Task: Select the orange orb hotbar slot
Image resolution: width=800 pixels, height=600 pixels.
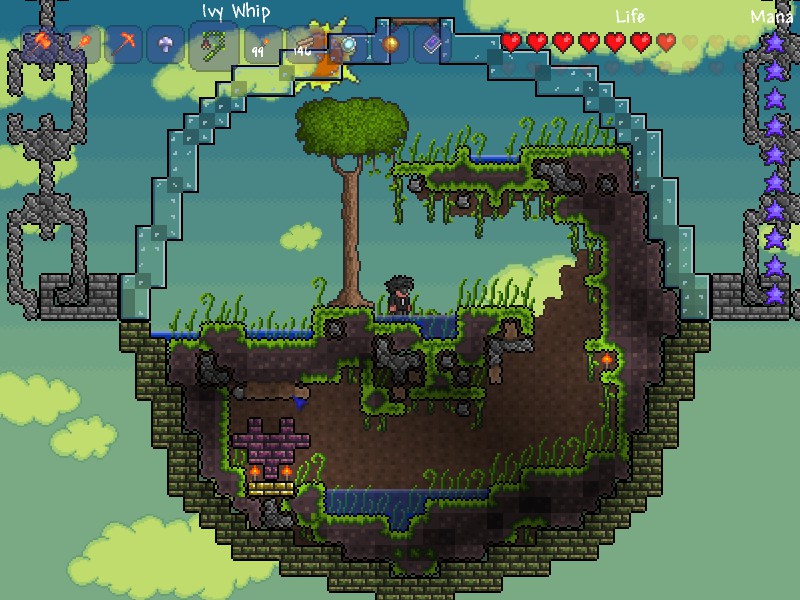Action: point(390,45)
